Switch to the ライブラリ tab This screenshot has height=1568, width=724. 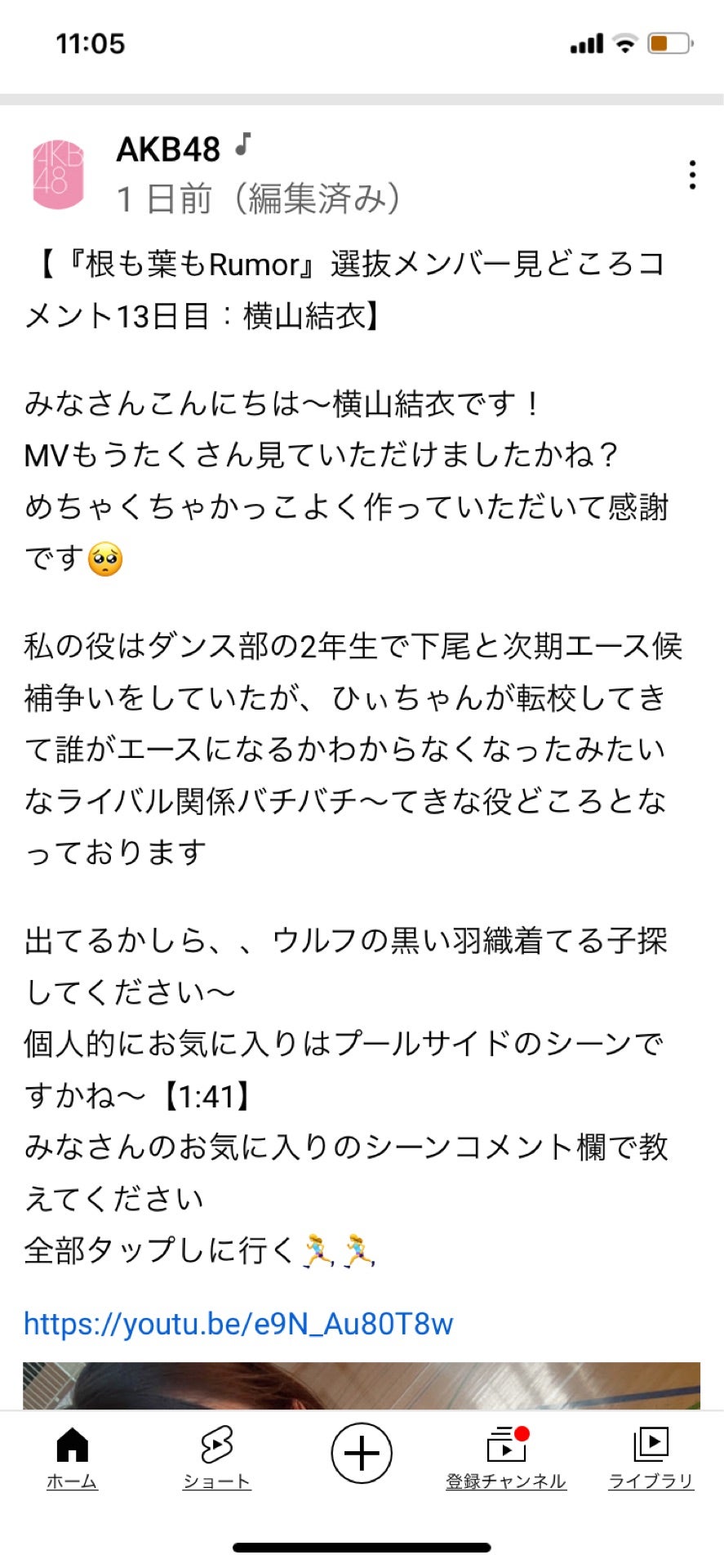[x=651, y=1459]
